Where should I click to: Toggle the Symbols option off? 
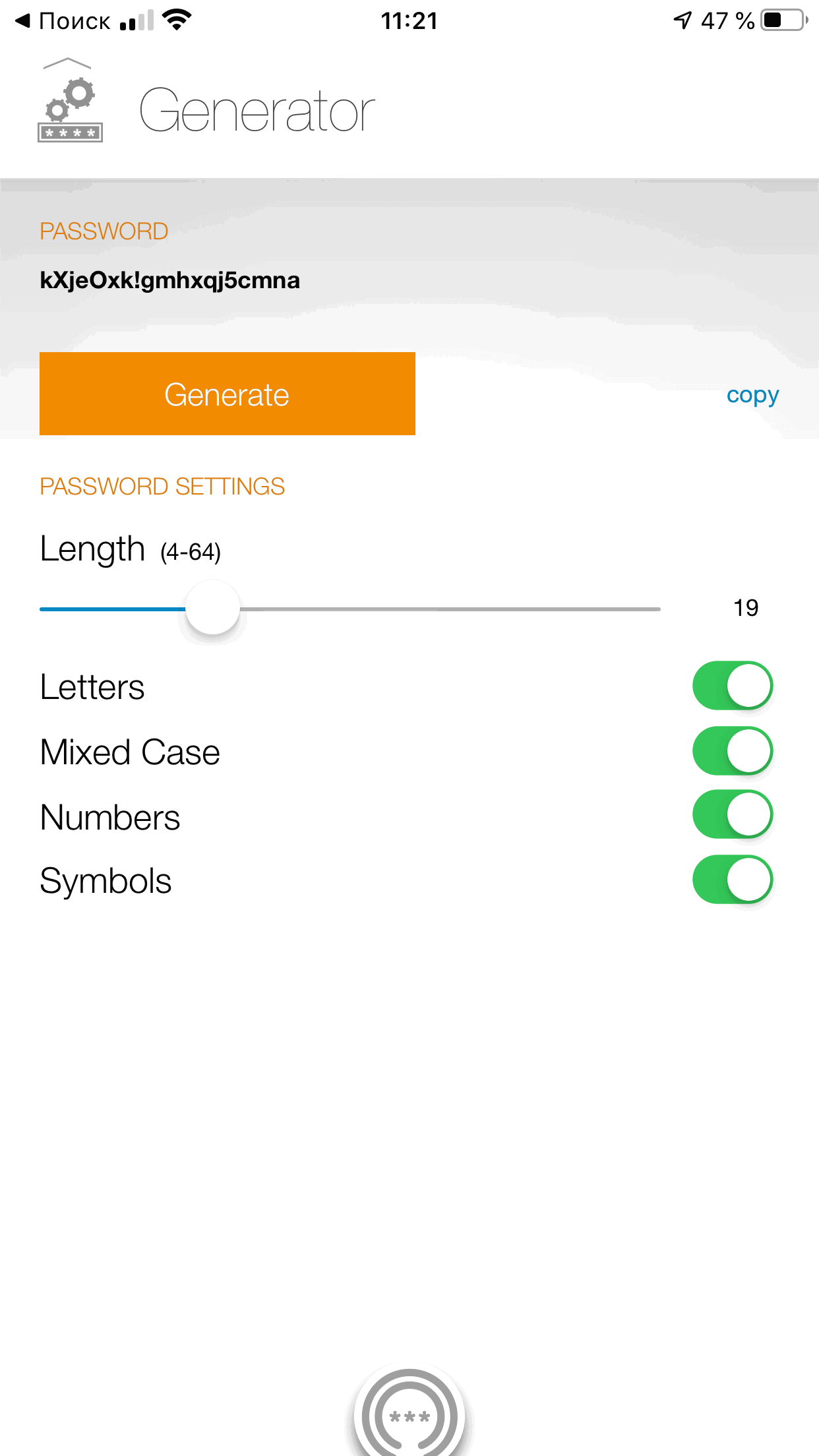coord(732,880)
